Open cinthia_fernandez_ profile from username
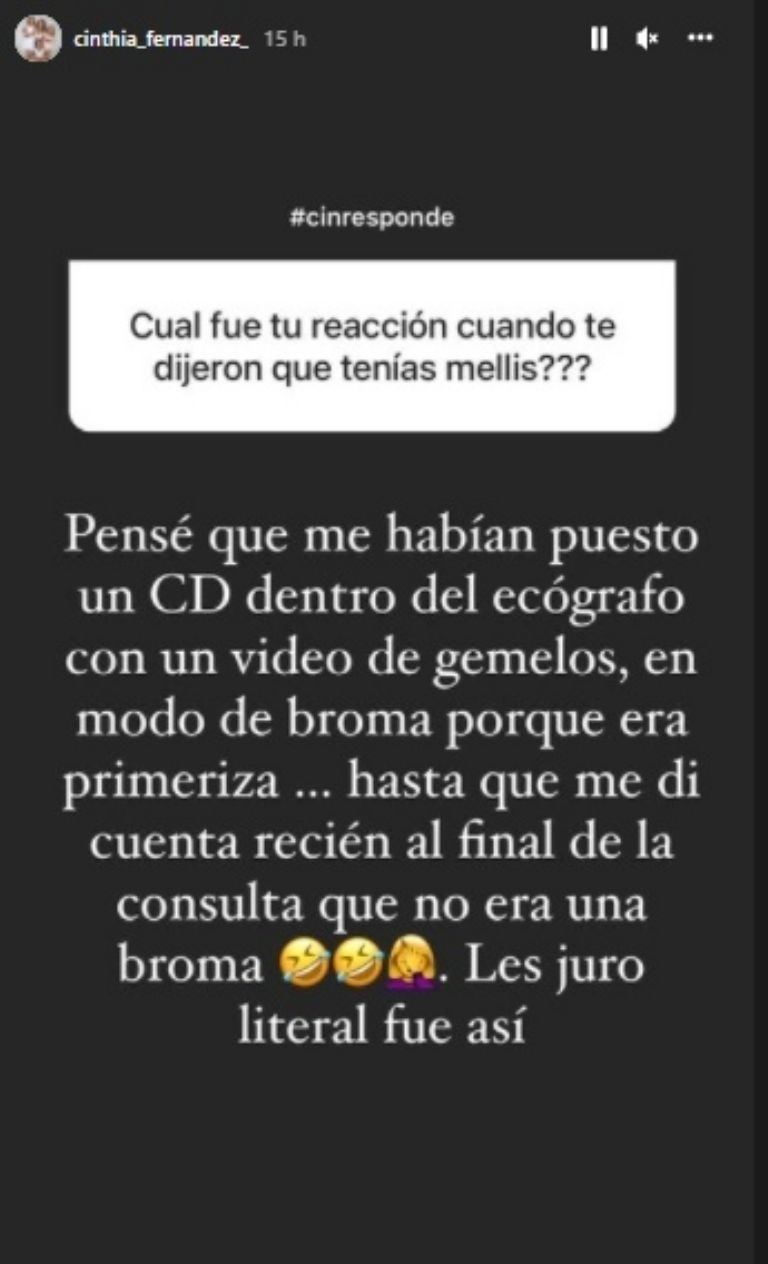Viewport: 768px width, 1264px height. 161,39
